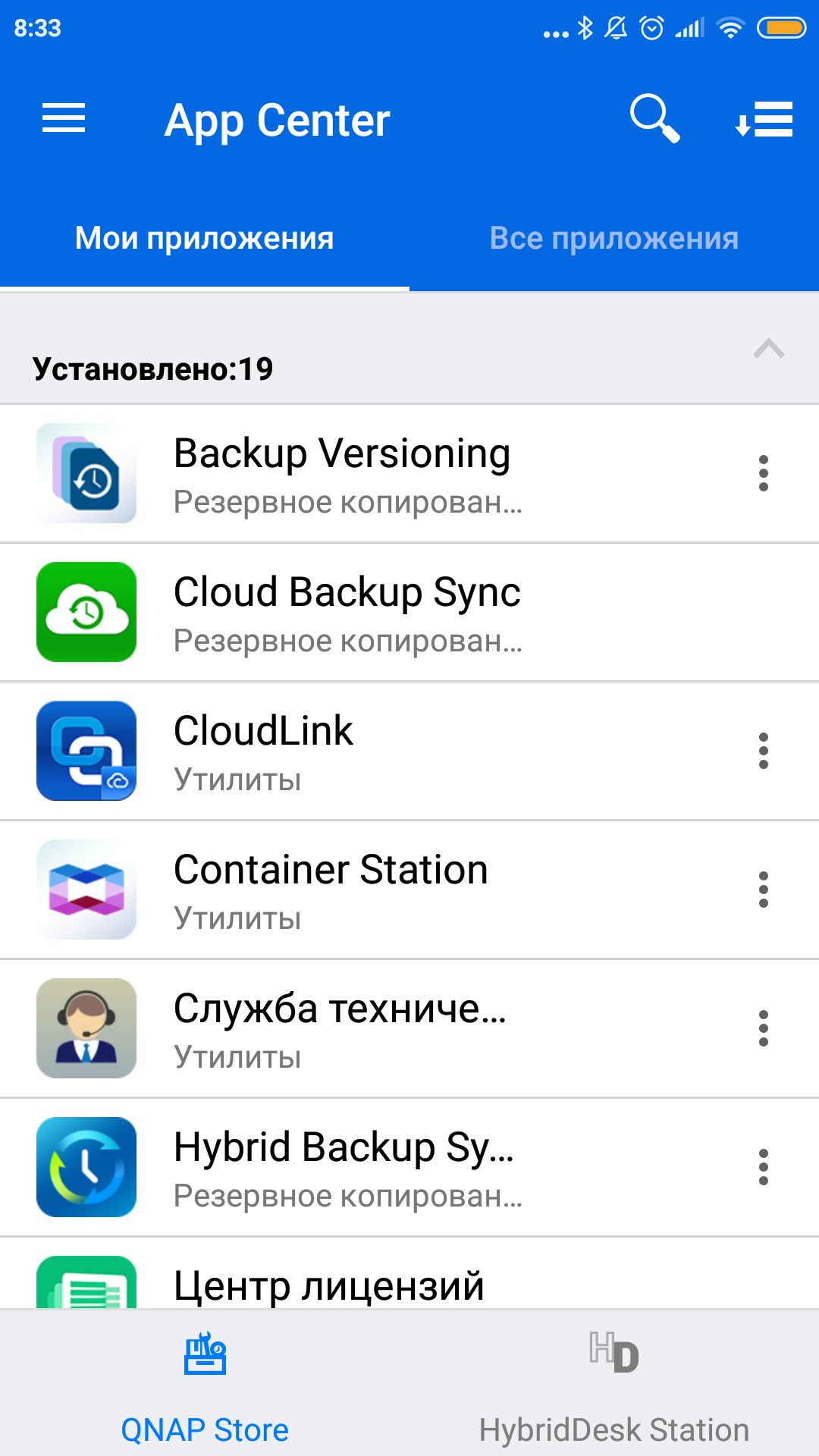Switch to the Все приложения tab
The width and height of the screenshot is (819, 1456).
(x=613, y=238)
